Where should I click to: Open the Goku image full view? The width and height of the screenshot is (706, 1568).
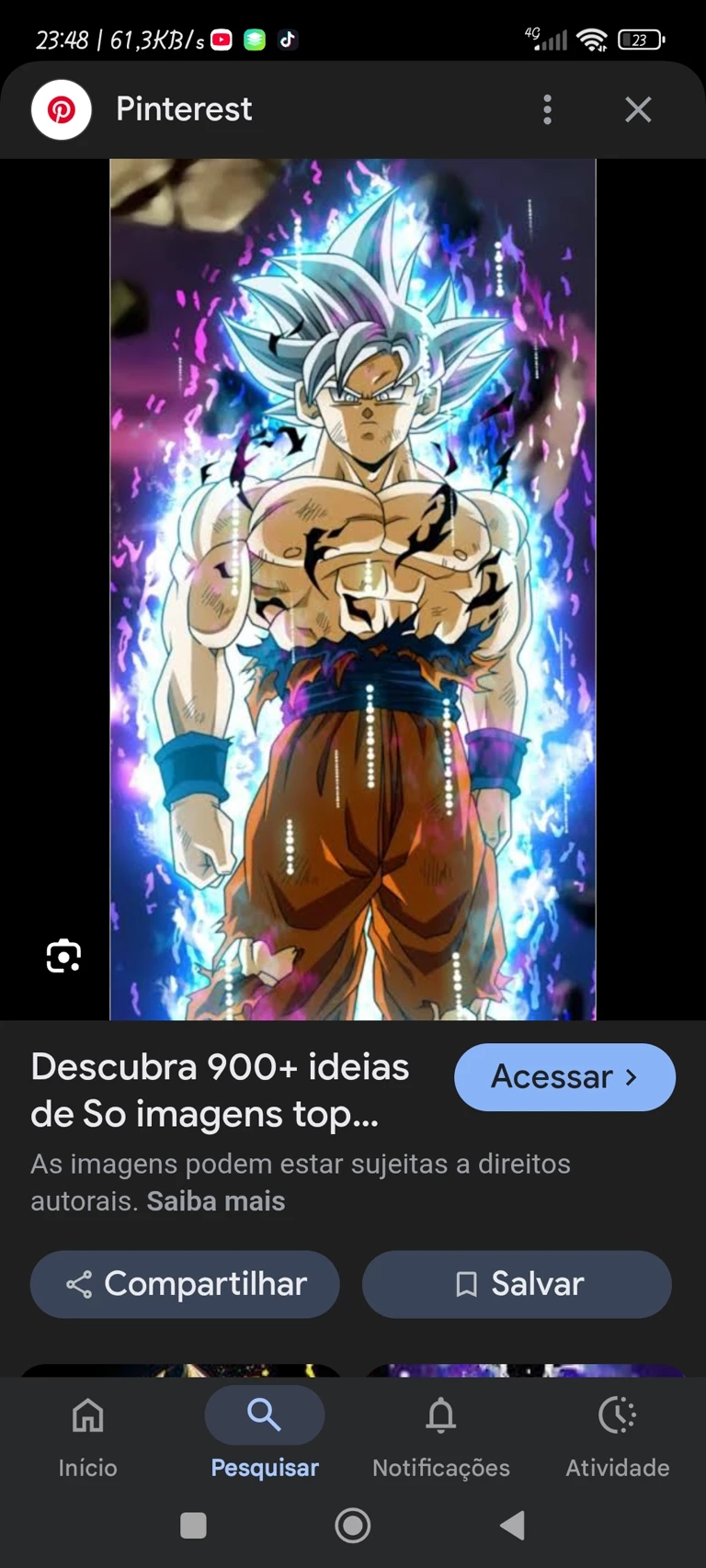tap(353, 588)
